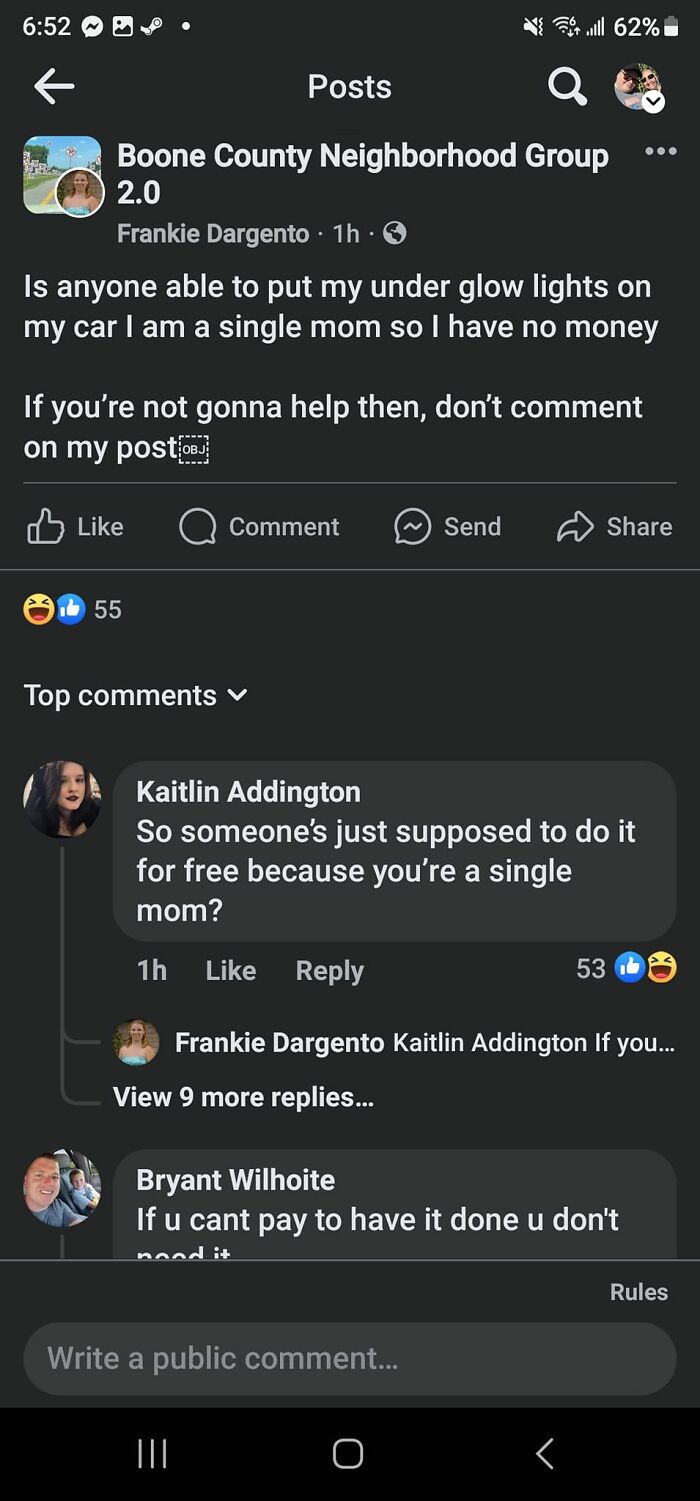700x1501 pixels.
Task: Open Frankie Dargento's reply to Kaitlin
Action: tap(424, 1043)
